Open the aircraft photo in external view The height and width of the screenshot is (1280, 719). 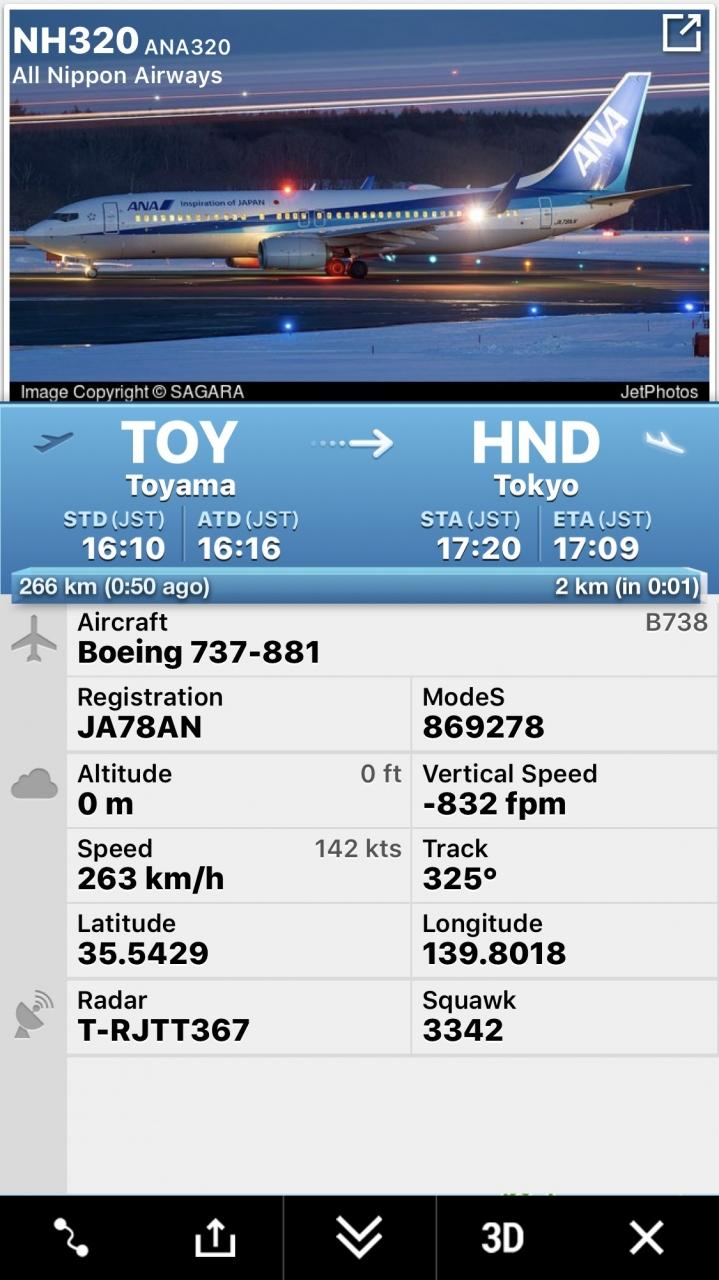pos(682,33)
